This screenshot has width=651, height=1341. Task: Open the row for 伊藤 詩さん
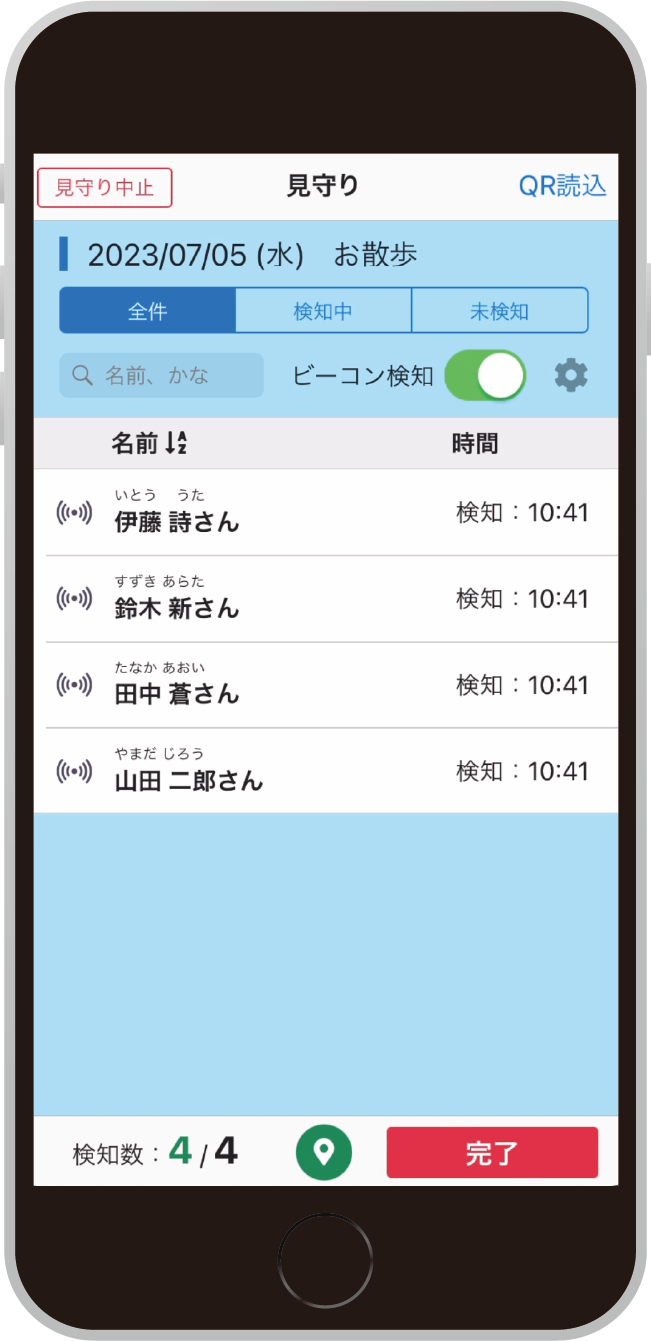tap(325, 513)
